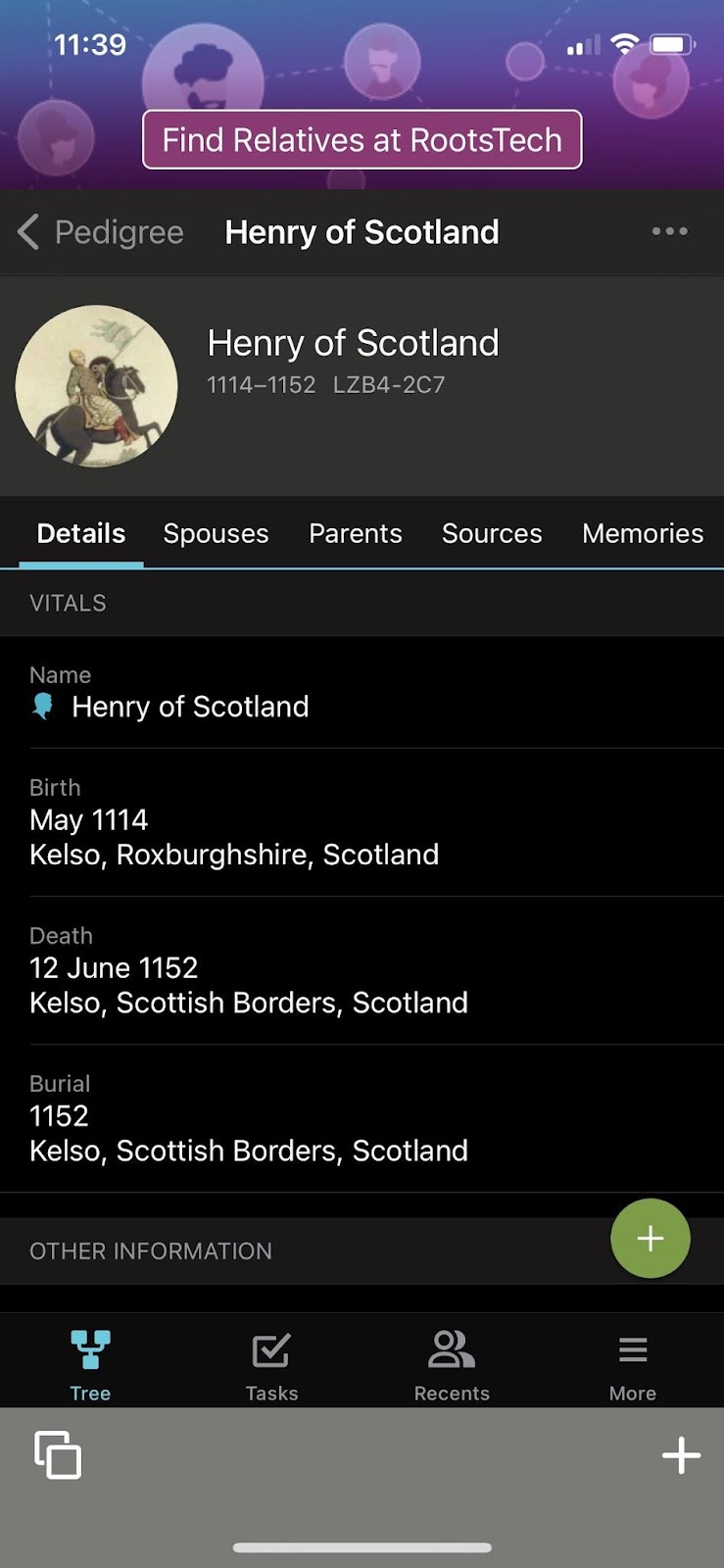Open Henry of Scotland's portrait photo
Image resolution: width=724 pixels, height=1568 pixels.
(96, 386)
